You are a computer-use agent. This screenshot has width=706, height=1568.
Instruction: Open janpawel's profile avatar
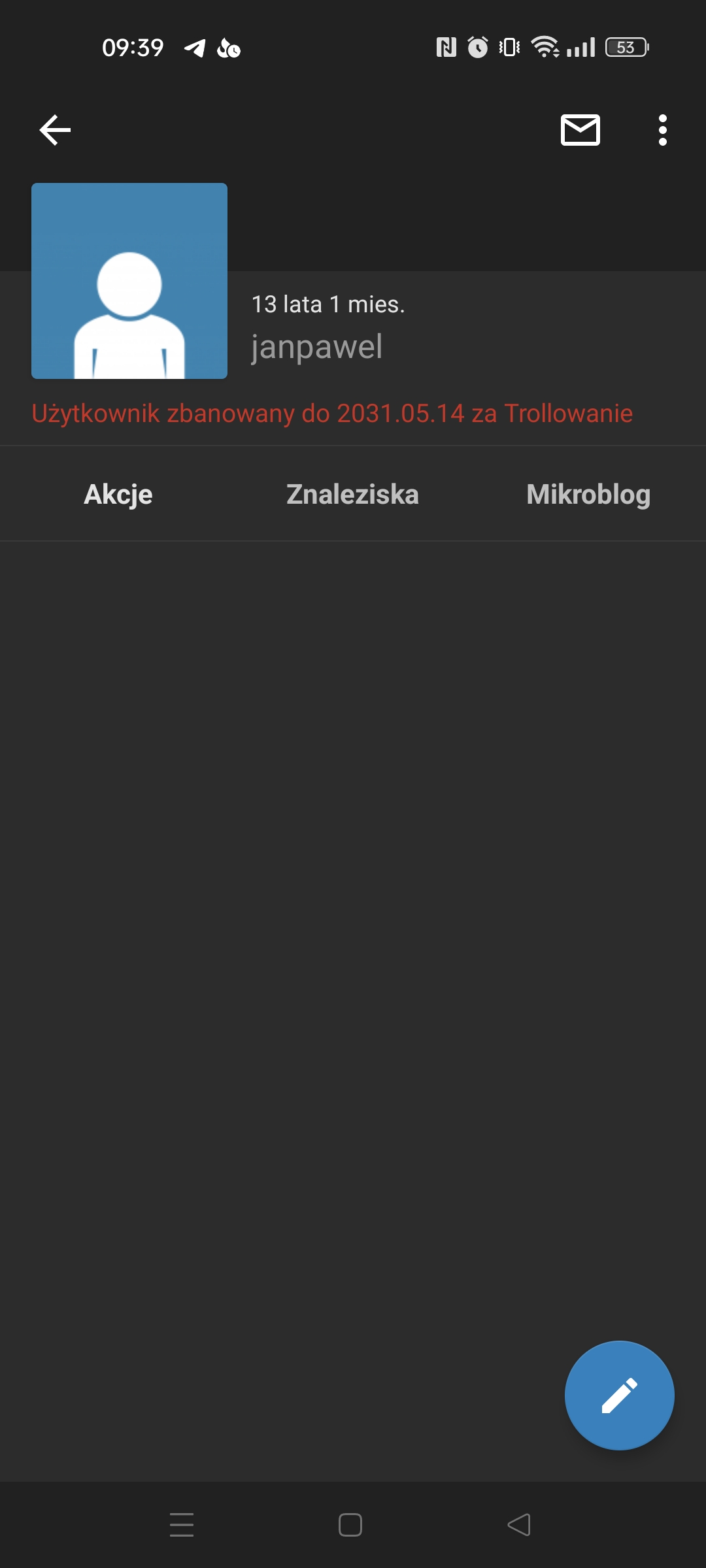[x=129, y=281]
